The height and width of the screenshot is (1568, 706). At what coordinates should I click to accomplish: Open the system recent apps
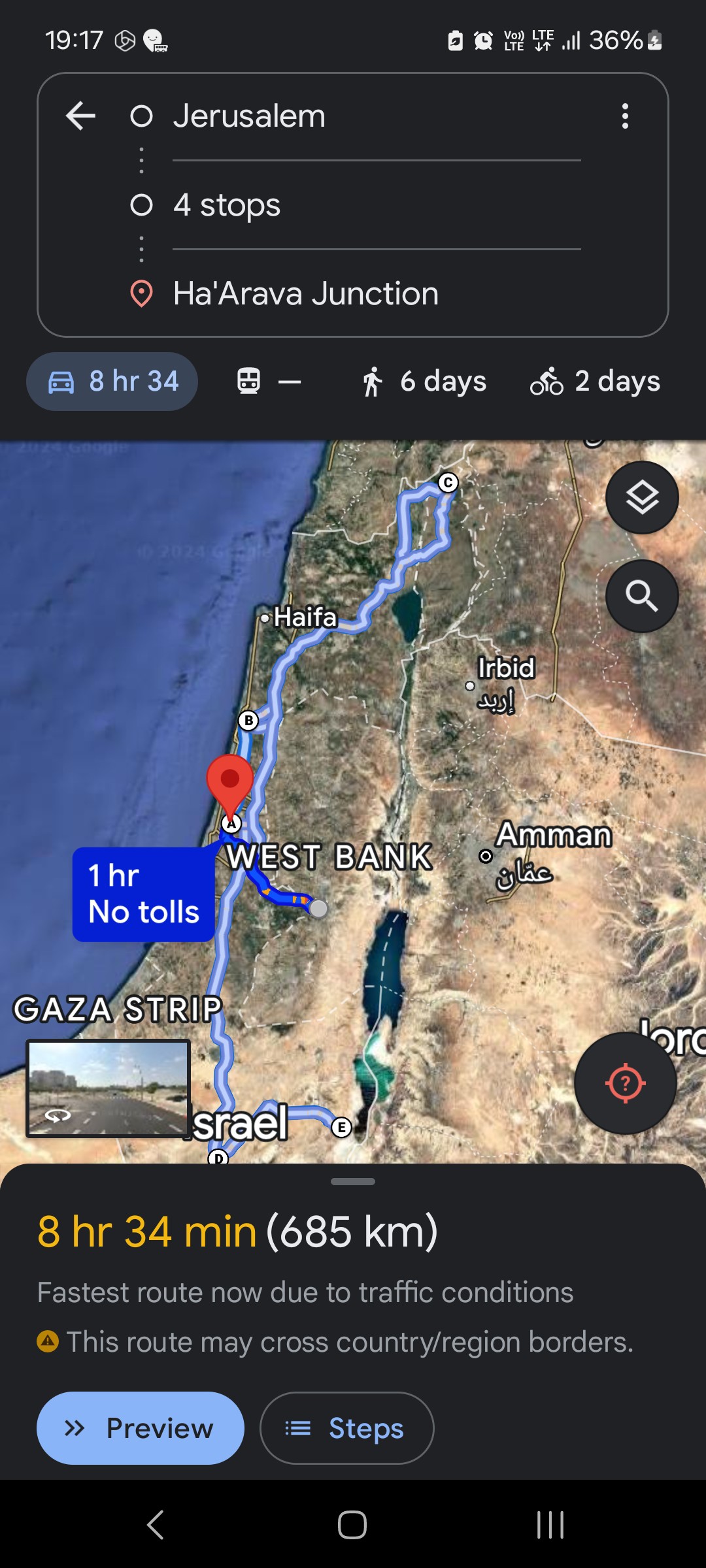550,1526
